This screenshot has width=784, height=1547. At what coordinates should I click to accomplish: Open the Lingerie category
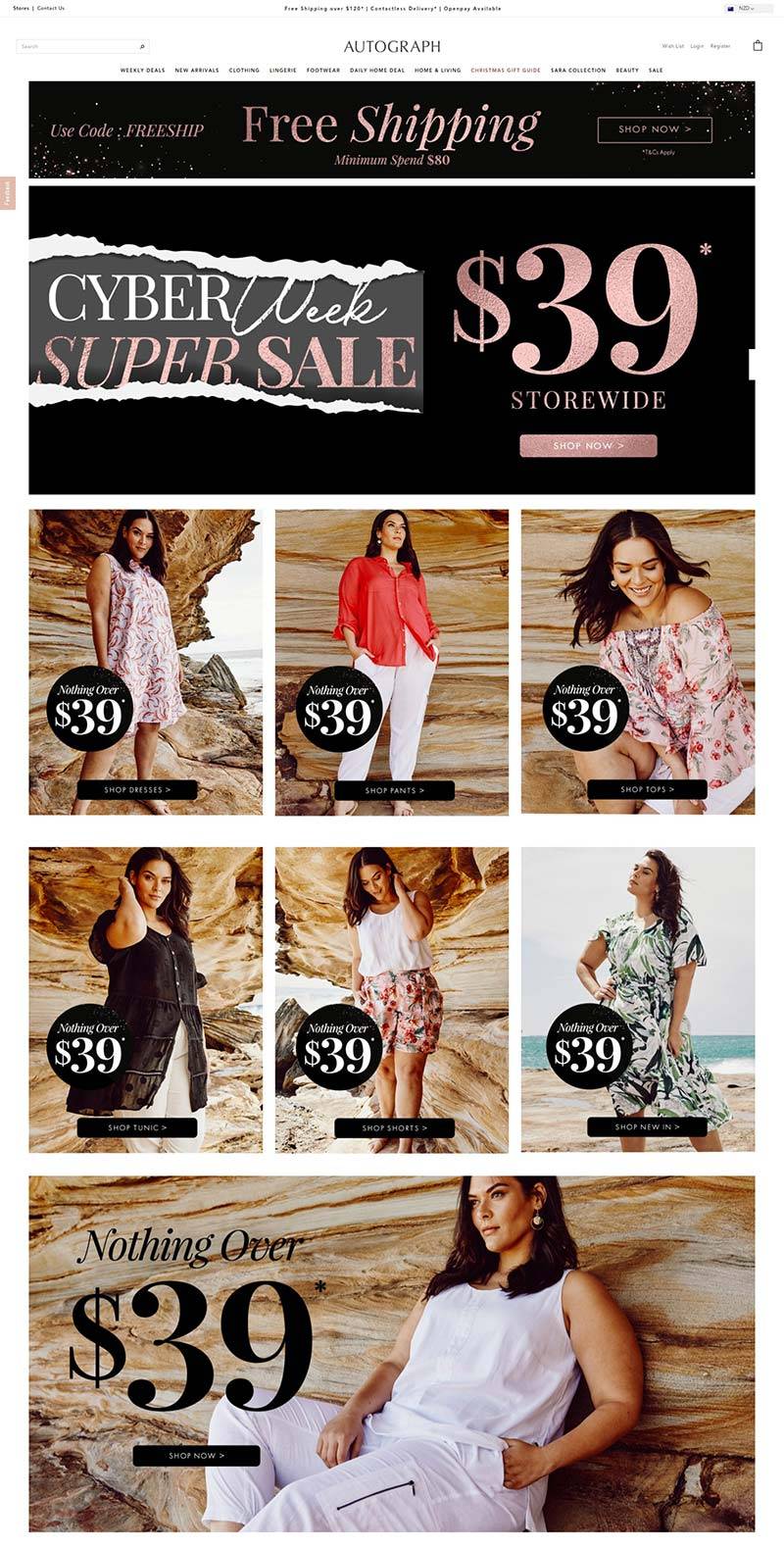click(283, 71)
